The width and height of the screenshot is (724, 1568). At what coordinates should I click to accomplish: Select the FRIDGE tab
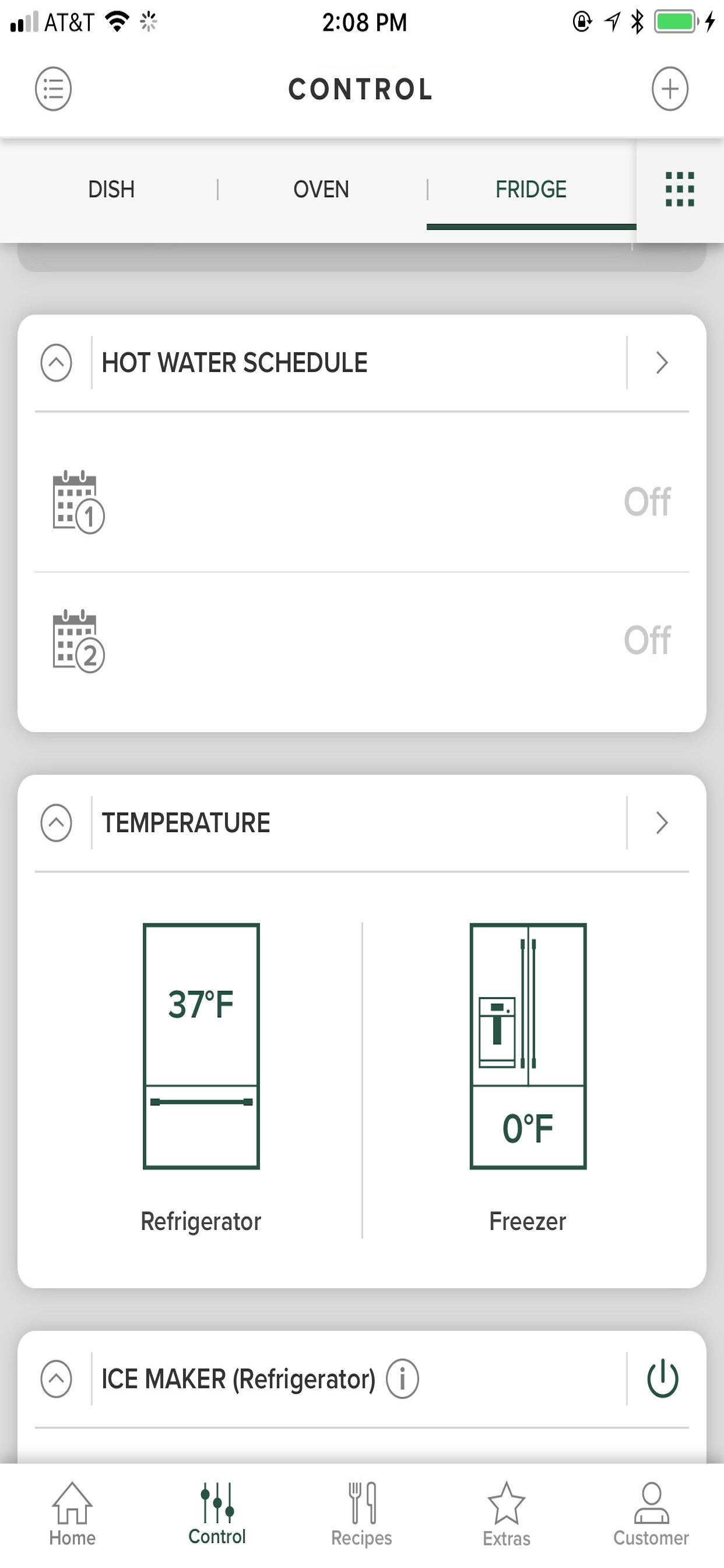[x=530, y=190]
